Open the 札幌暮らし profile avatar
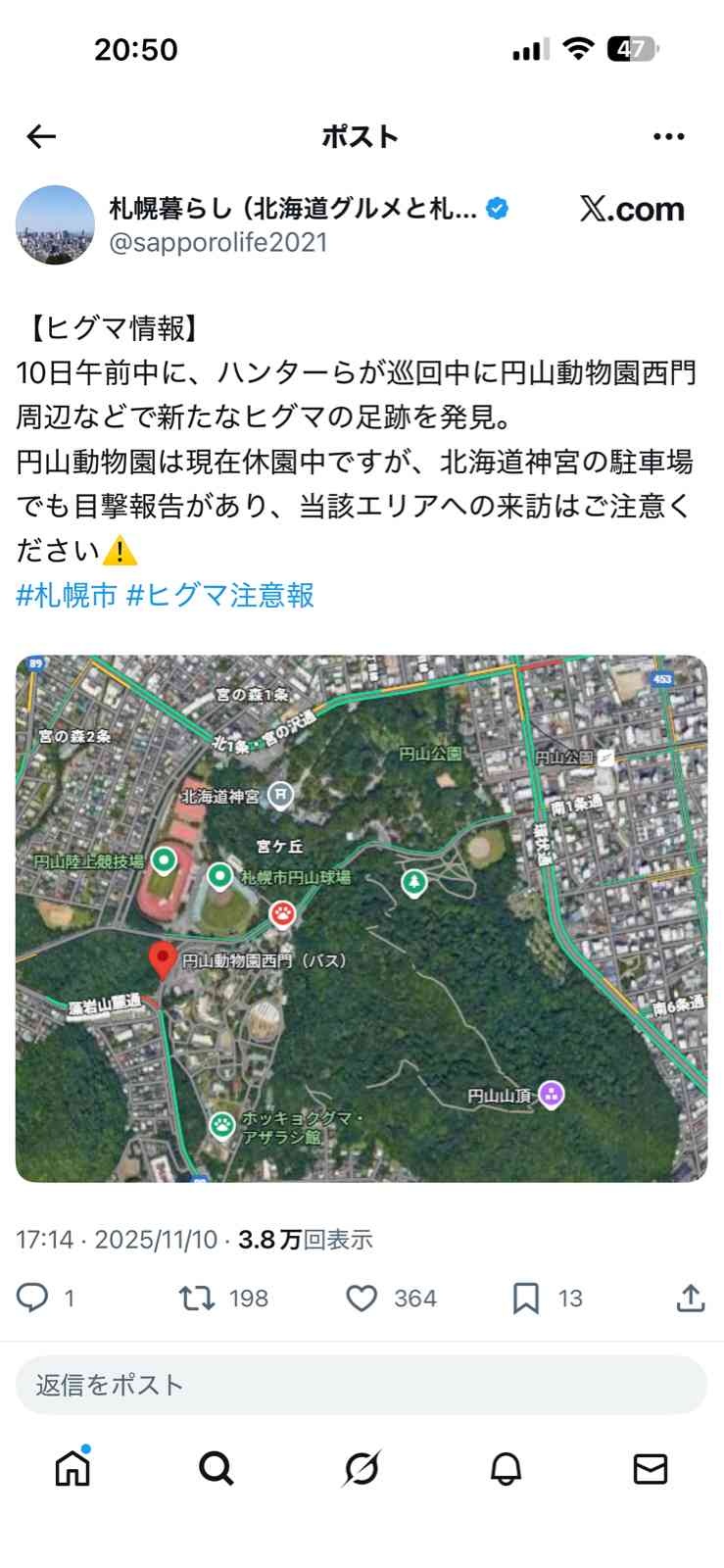Screen dimensions: 724x1568 55,225
